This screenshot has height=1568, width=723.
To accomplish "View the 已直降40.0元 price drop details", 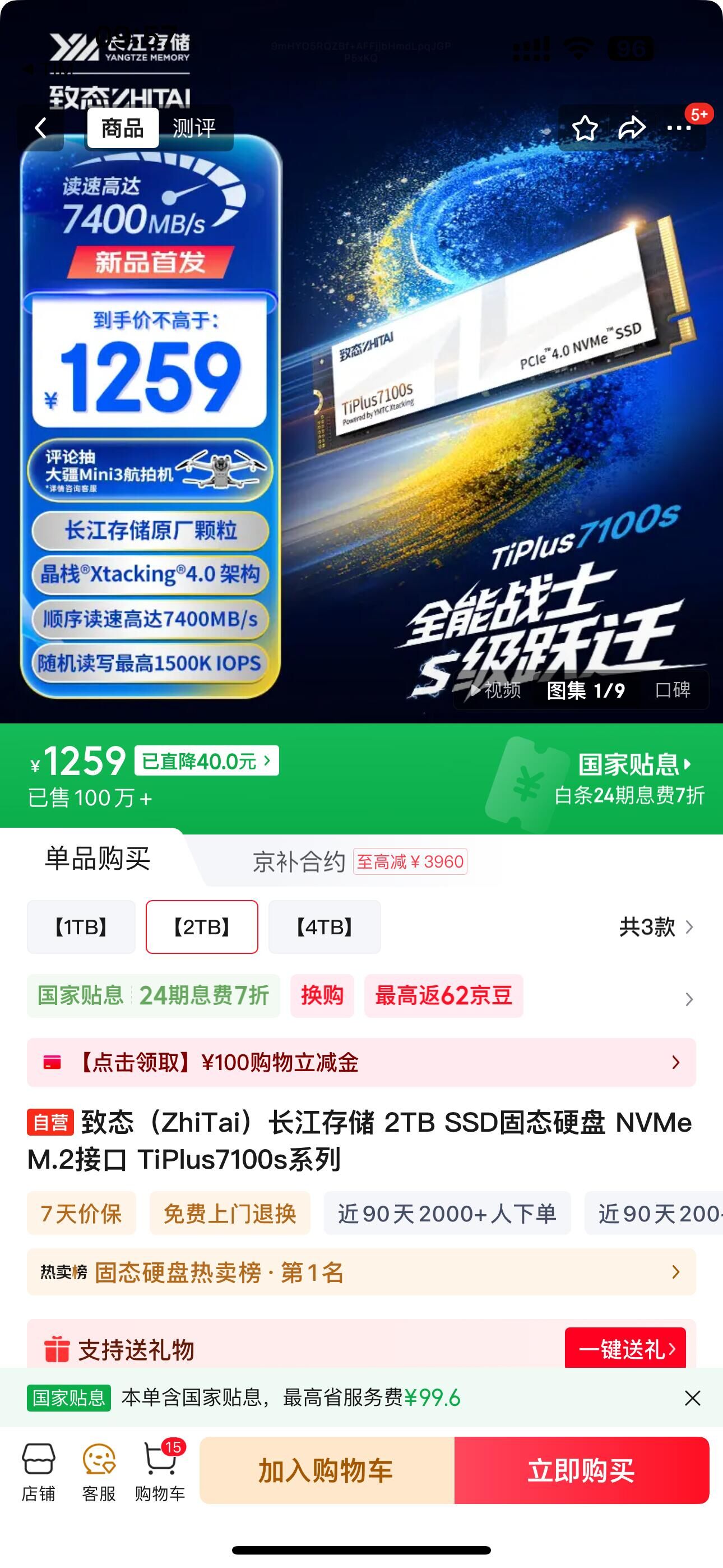I will click(x=206, y=761).
